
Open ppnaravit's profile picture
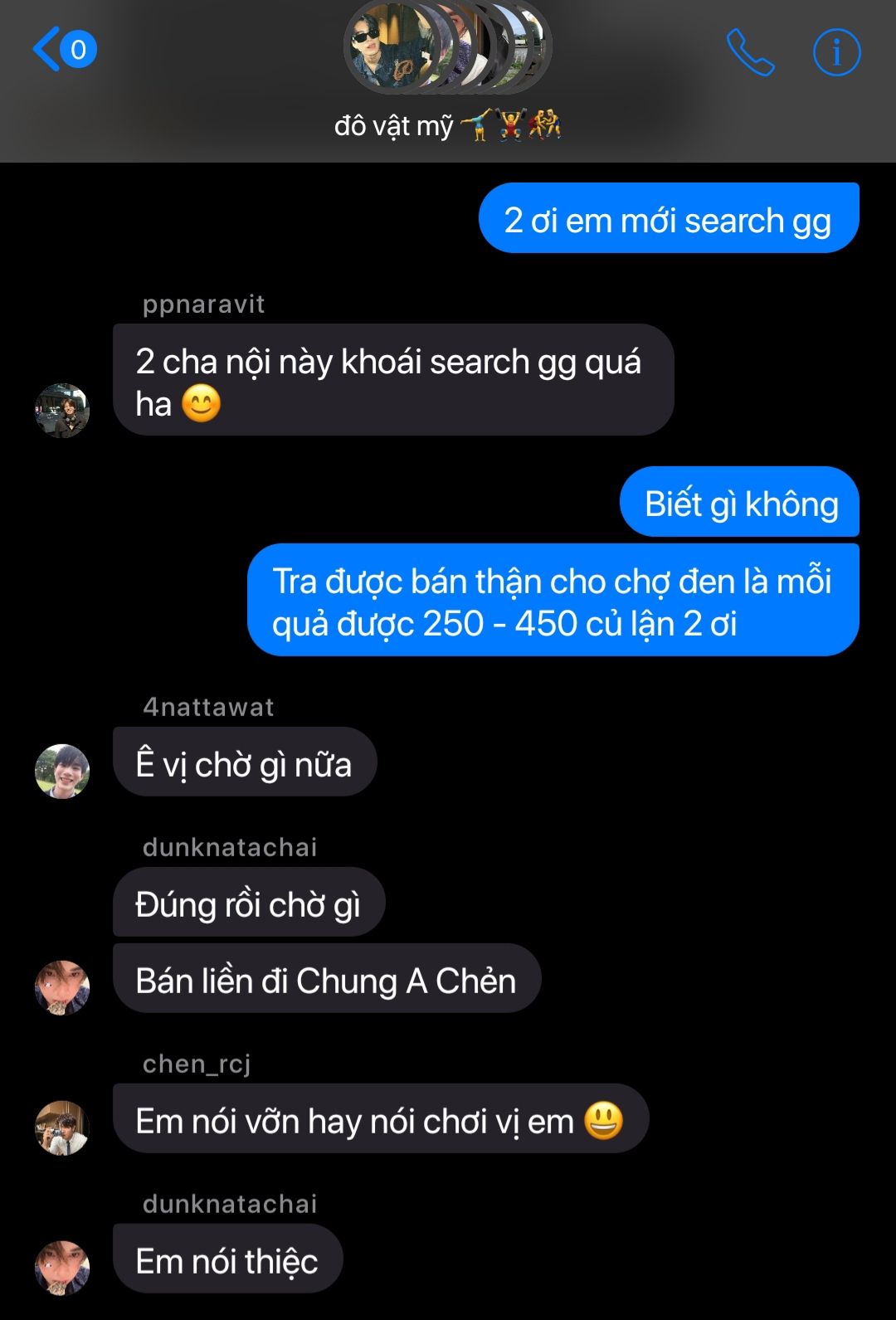point(62,410)
